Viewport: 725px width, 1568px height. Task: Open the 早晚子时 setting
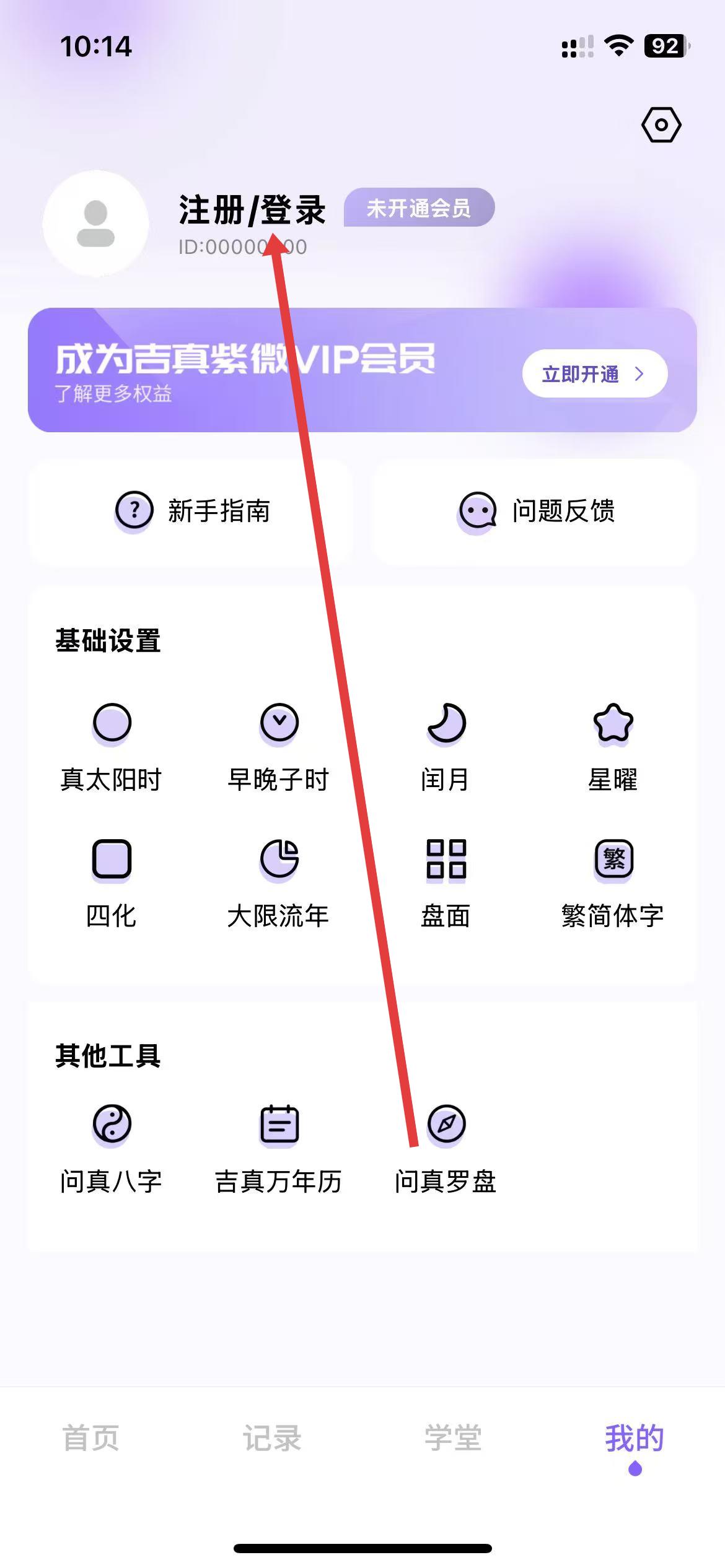point(279,746)
